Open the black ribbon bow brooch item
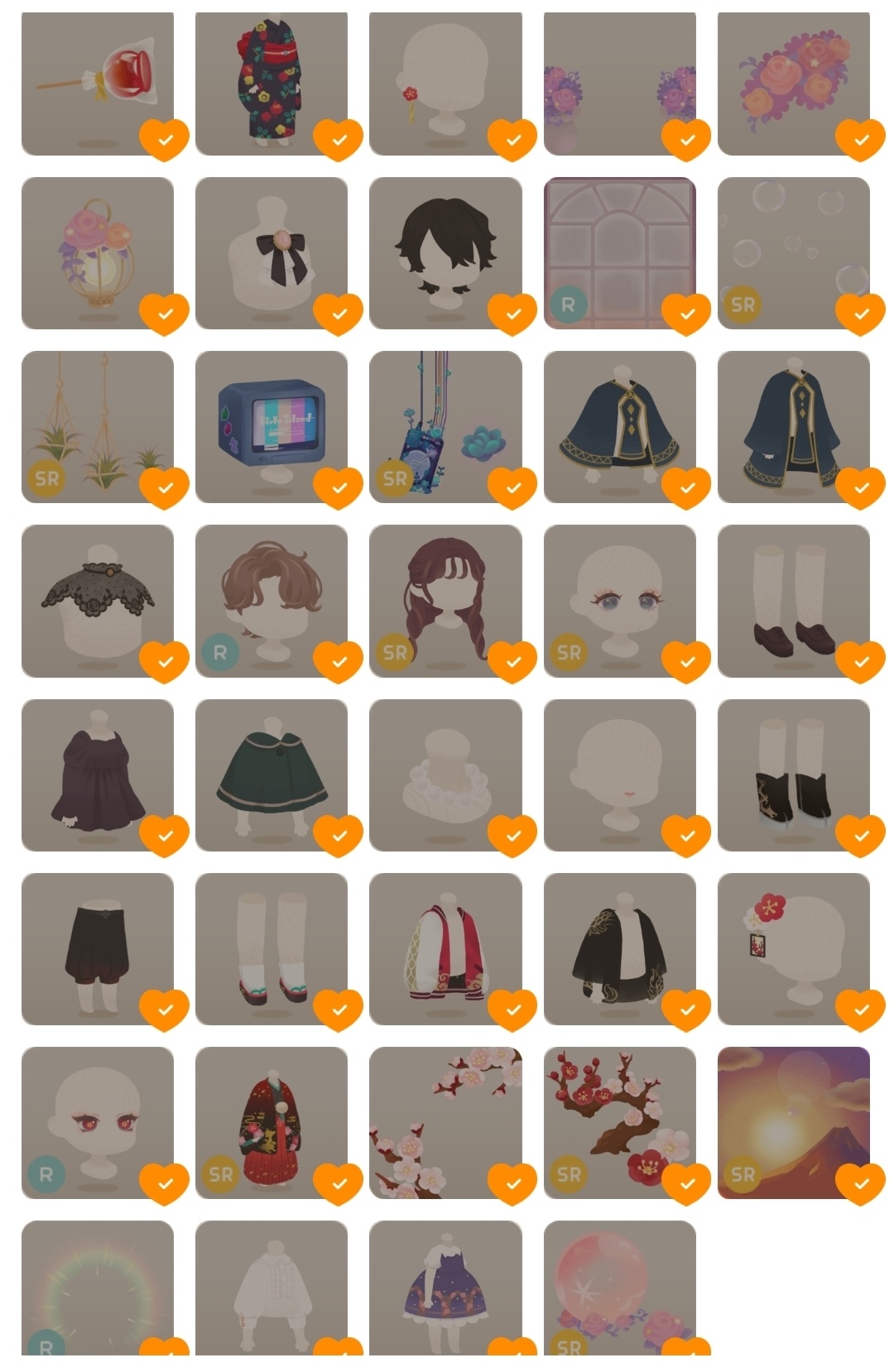The width and height of the screenshot is (894, 1372). pos(272,252)
